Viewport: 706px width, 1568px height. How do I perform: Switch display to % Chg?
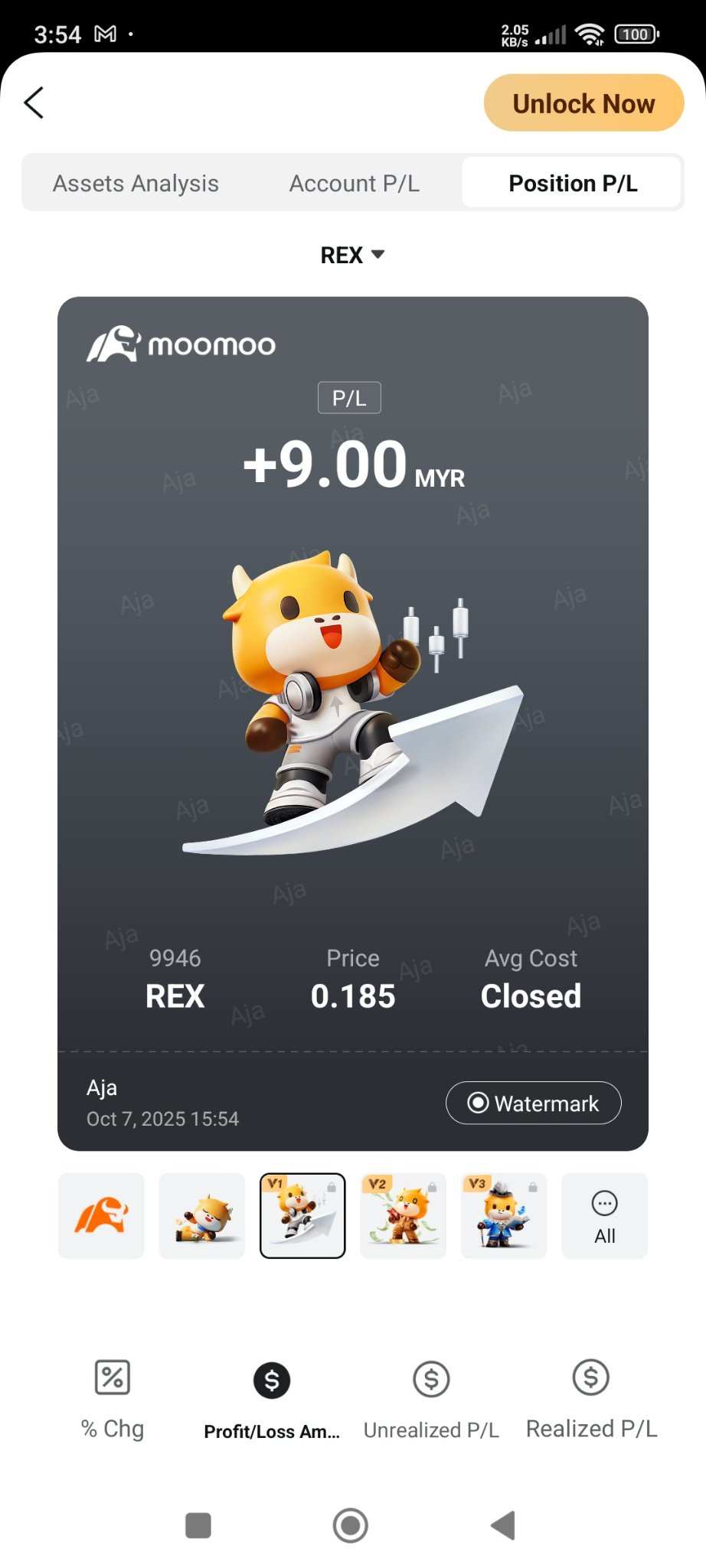point(113,1397)
